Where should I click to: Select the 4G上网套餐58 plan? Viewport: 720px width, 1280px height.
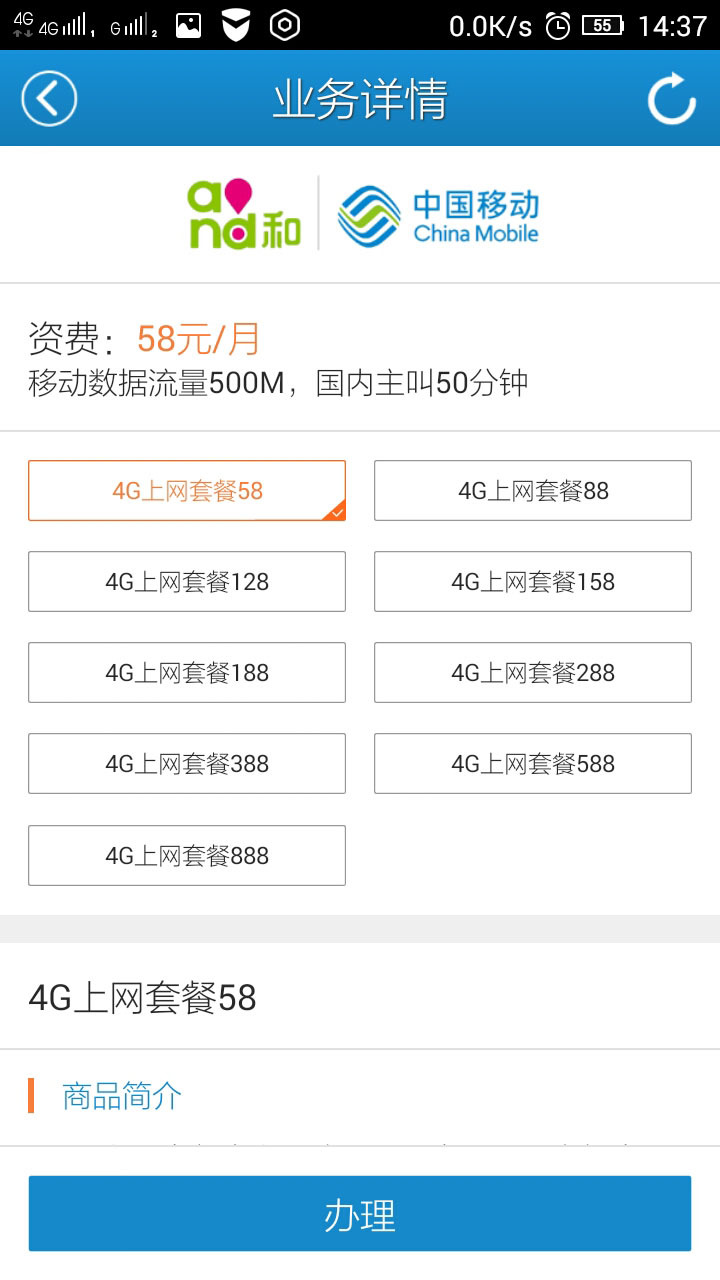pyautogui.click(x=187, y=491)
